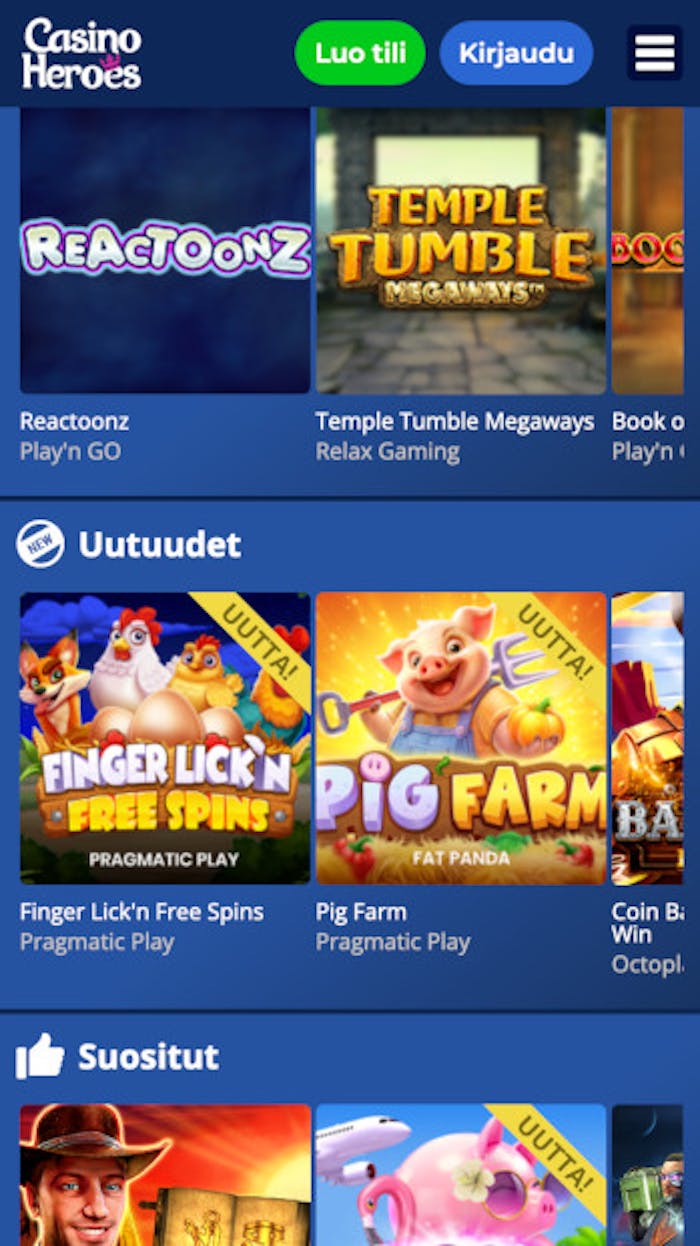This screenshot has height=1246, width=700.
Task: Tap the Kirjaudu login button
Action: pyautogui.click(x=516, y=53)
